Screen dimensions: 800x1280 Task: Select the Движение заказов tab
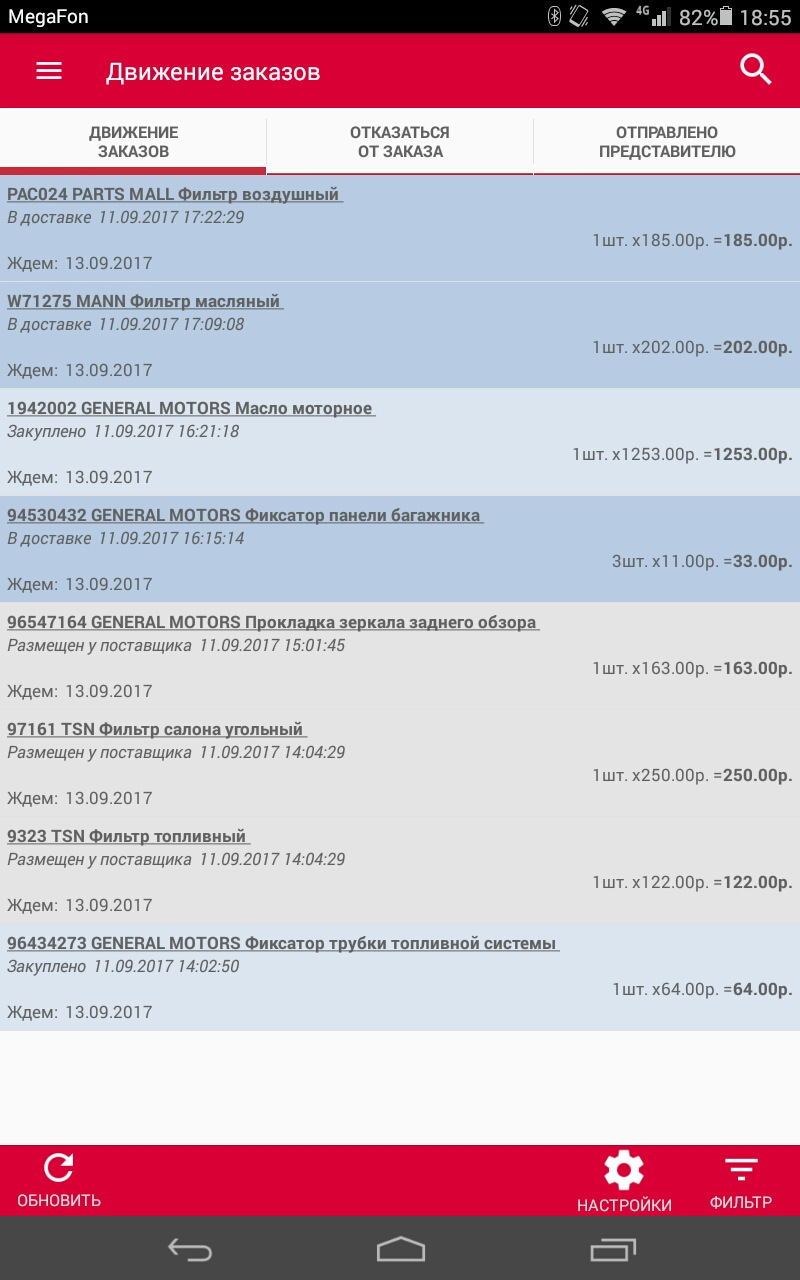point(133,140)
